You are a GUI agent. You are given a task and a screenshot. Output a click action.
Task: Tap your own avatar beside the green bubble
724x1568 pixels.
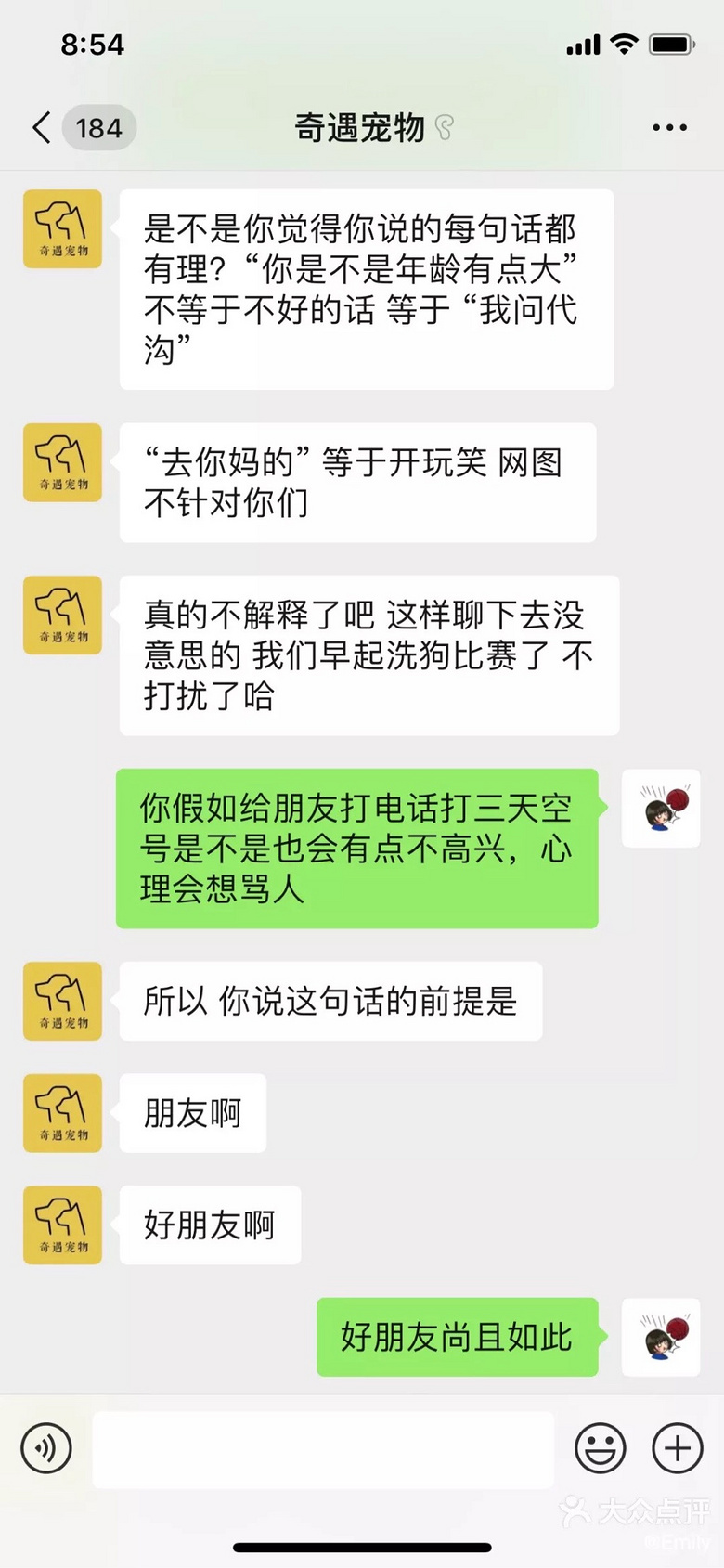coord(660,808)
